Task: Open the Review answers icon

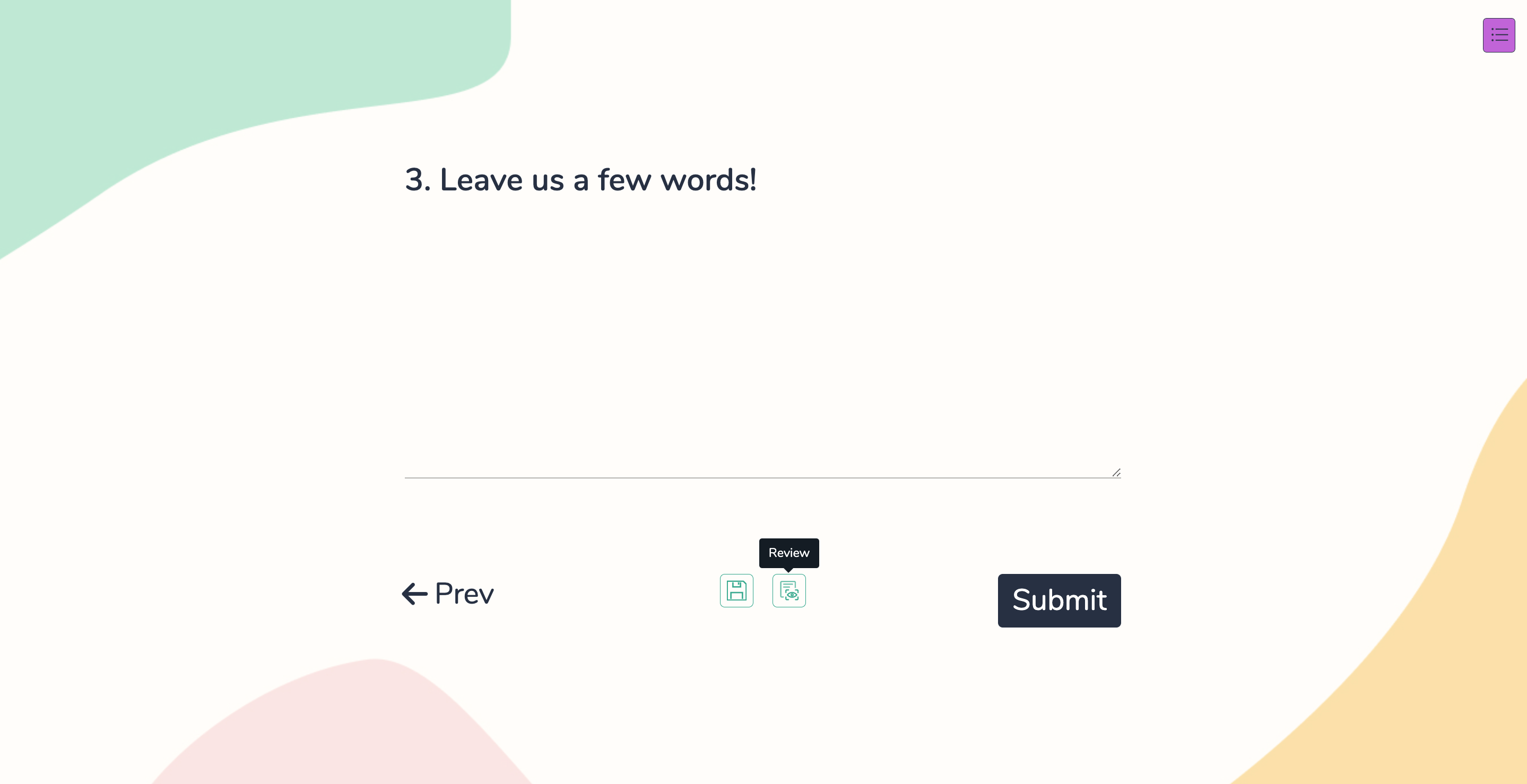Action: [788, 590]
